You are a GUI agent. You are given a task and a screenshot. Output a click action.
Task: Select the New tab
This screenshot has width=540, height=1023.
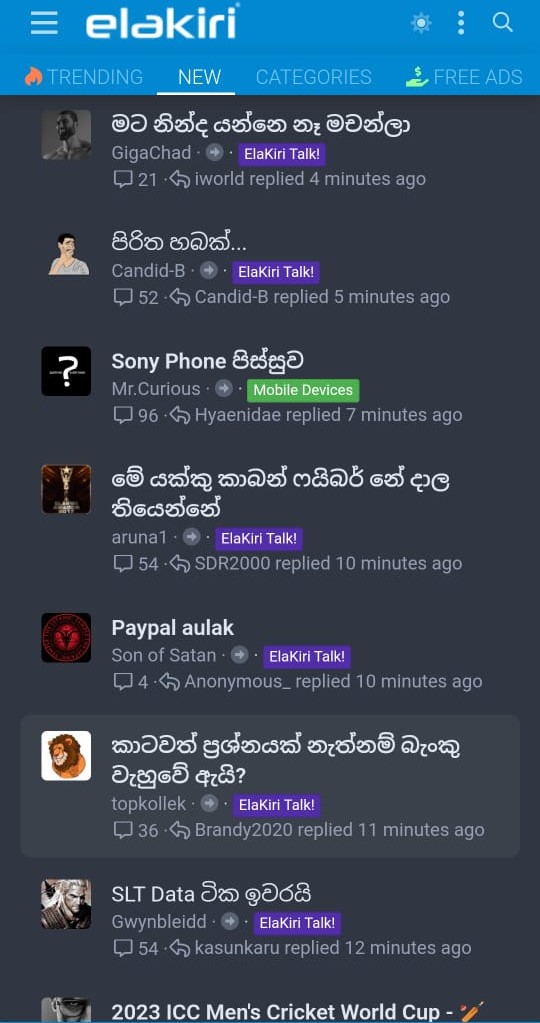click(x=200, y=77)
